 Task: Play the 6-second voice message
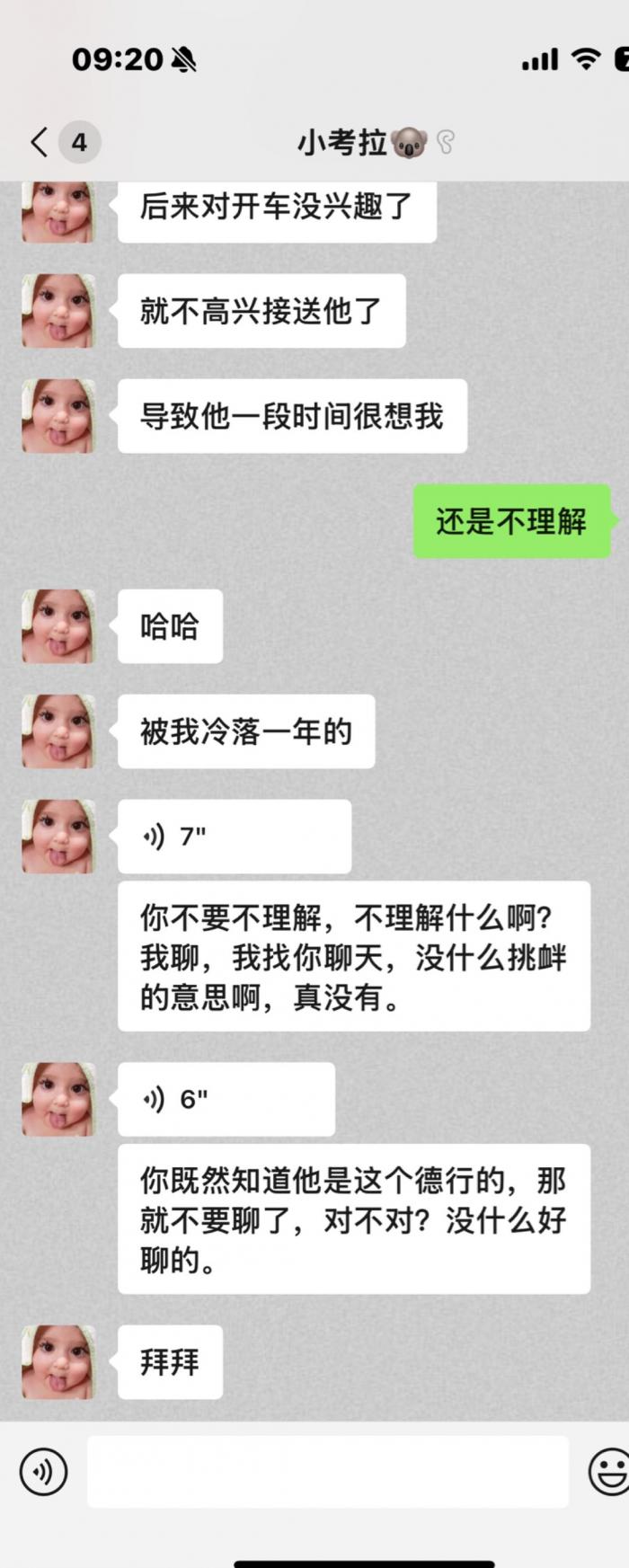[x=226, y=1099]
